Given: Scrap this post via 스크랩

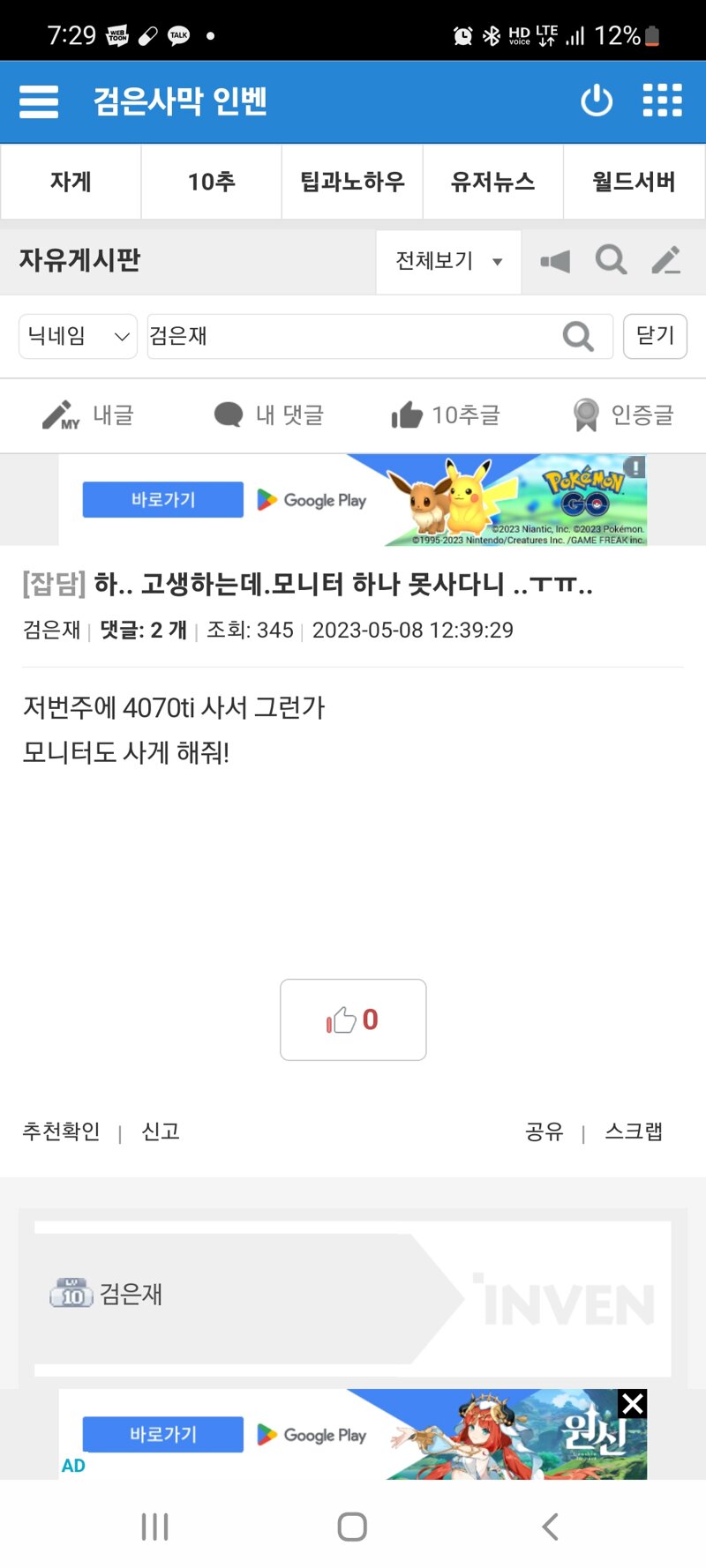Looking at the screenshot, I should [633, 1131].
